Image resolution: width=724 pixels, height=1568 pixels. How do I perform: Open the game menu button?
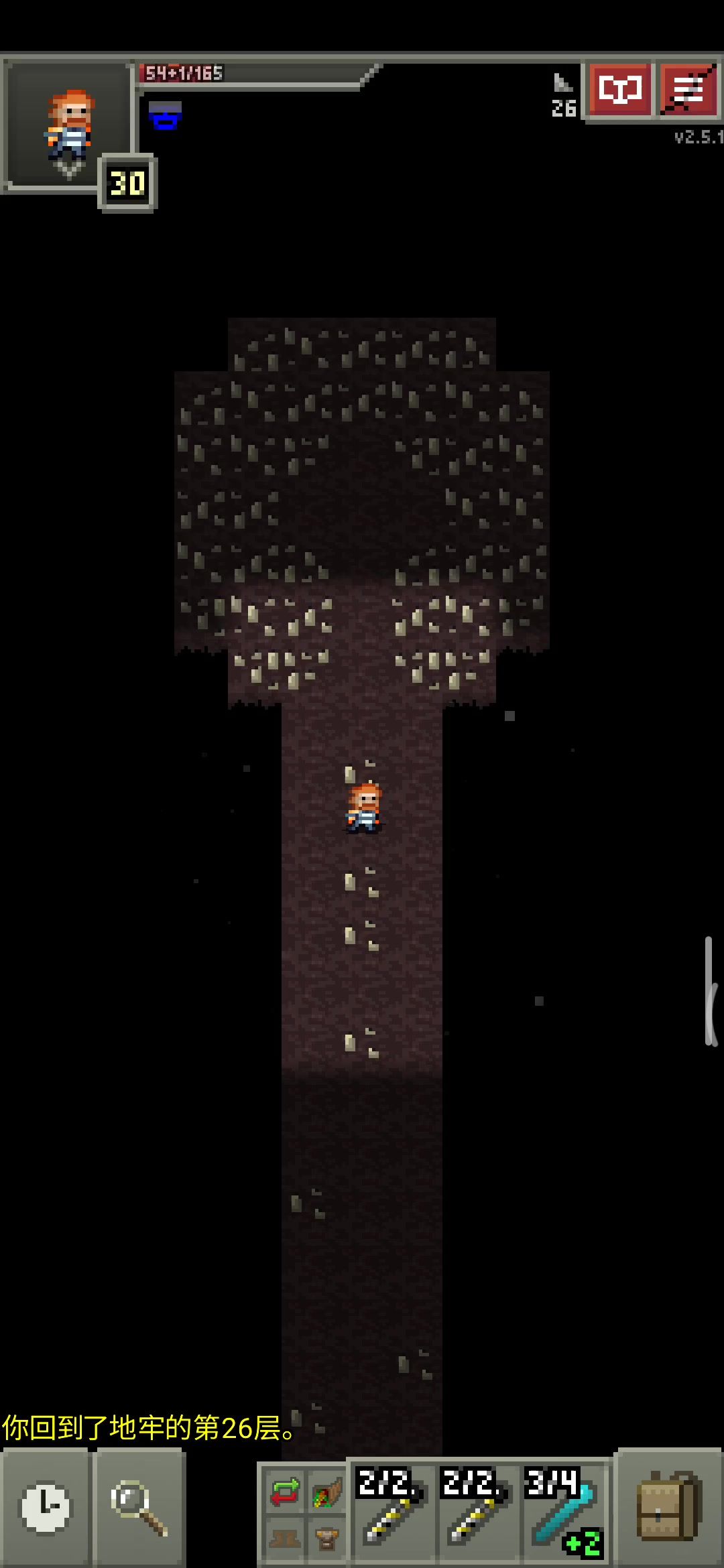coord(688,90)
